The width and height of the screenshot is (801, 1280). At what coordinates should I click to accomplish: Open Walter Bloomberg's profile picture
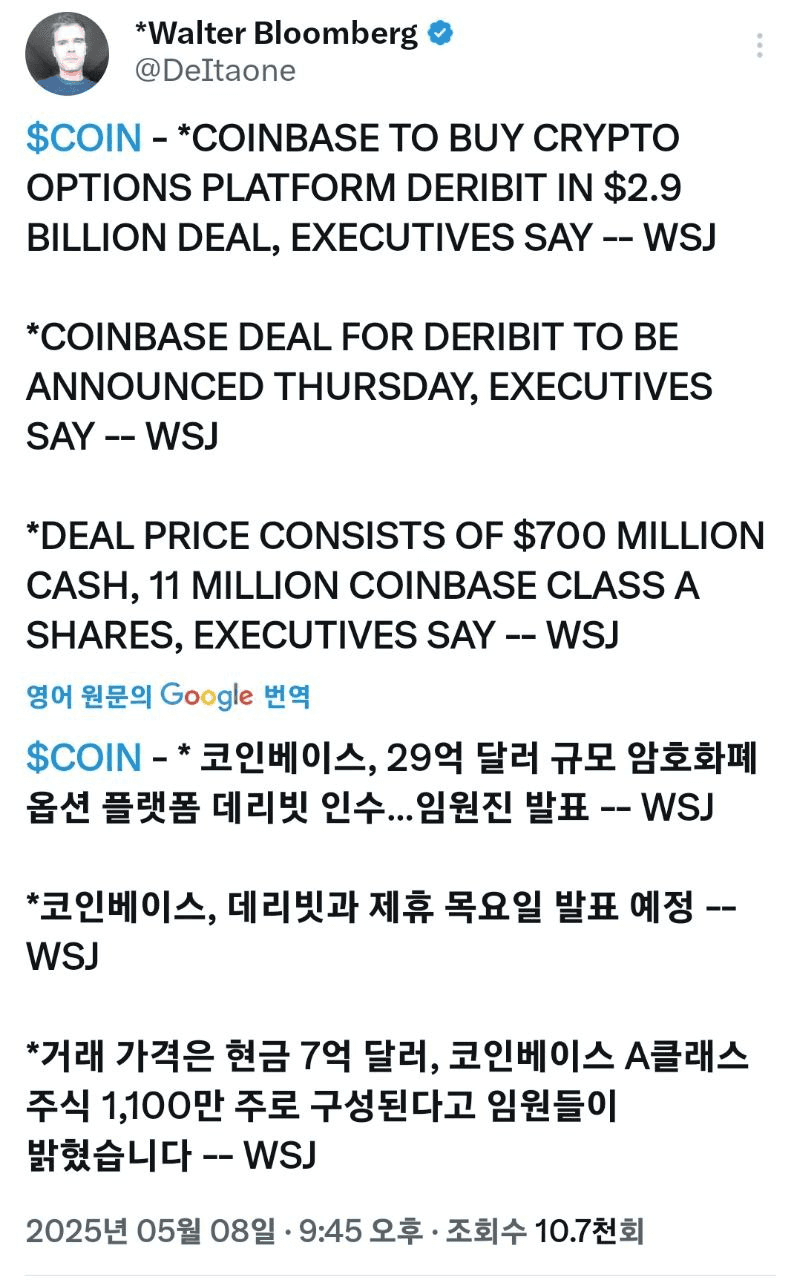pos(67,54)
